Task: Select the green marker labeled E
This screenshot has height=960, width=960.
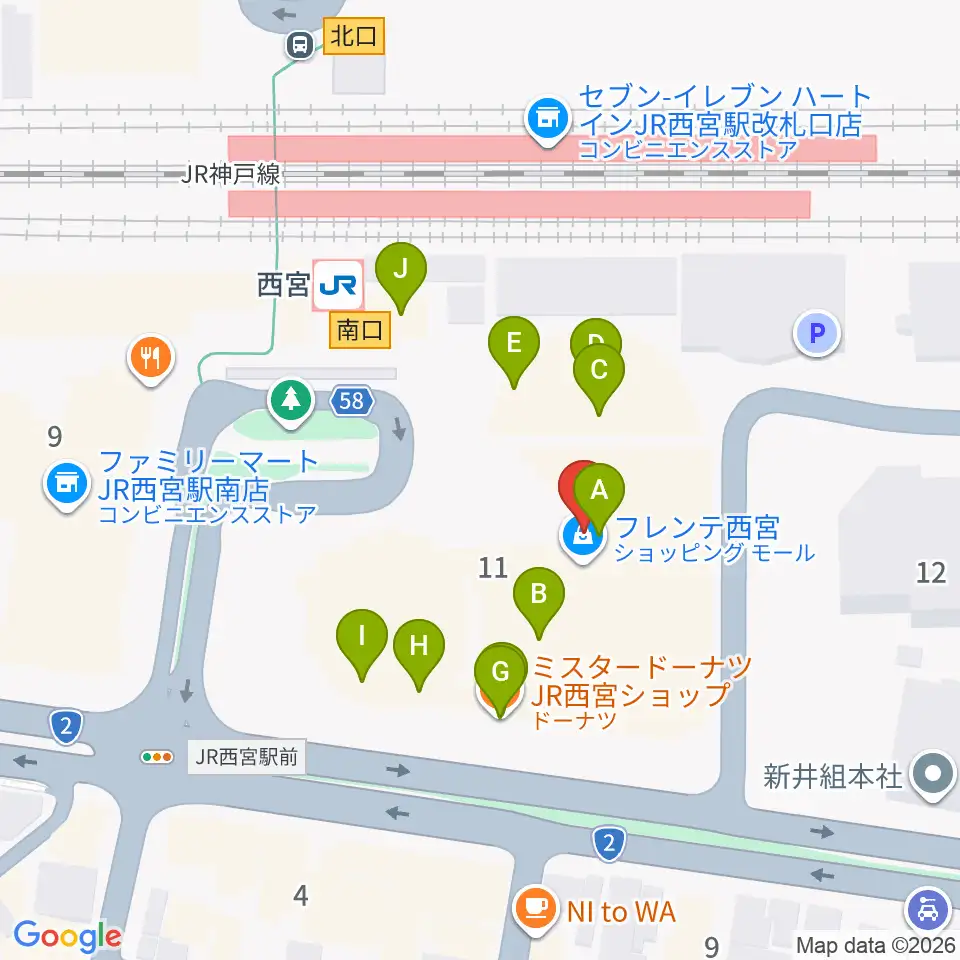Action: pyautogui.click(x=514, y=350)
